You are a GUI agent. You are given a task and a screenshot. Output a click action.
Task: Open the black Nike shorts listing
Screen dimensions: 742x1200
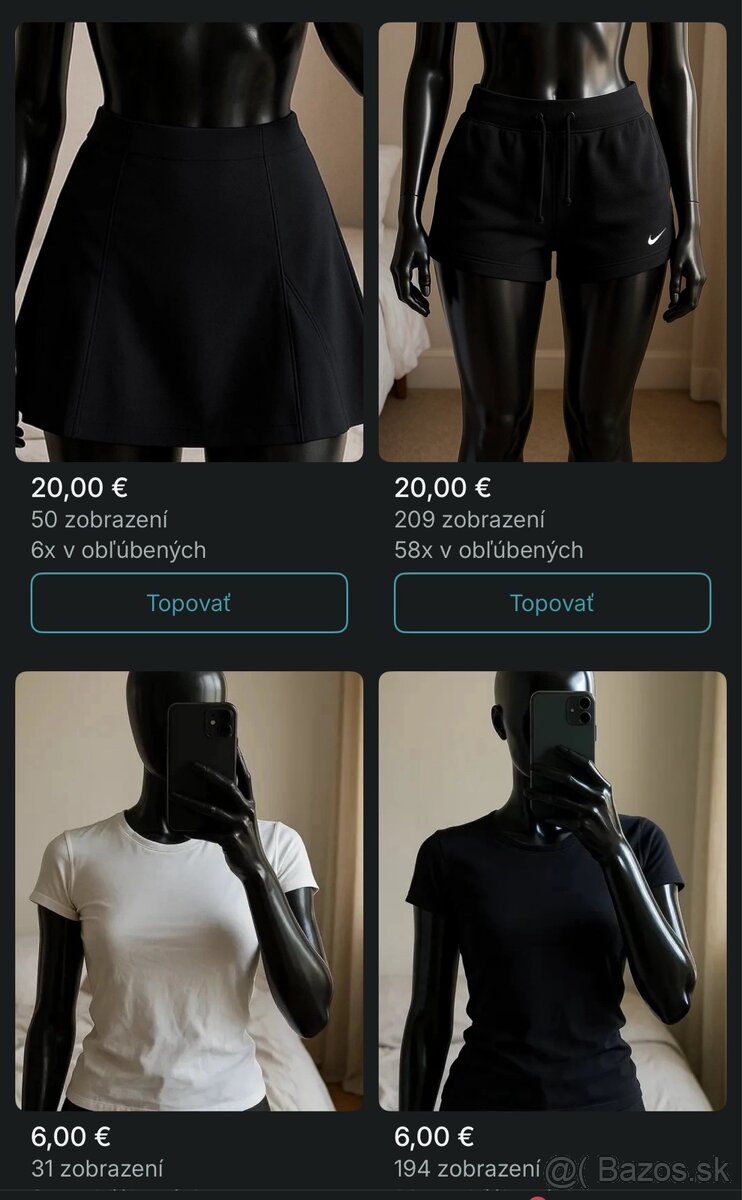pyautogui.click(x=552, y=242)
